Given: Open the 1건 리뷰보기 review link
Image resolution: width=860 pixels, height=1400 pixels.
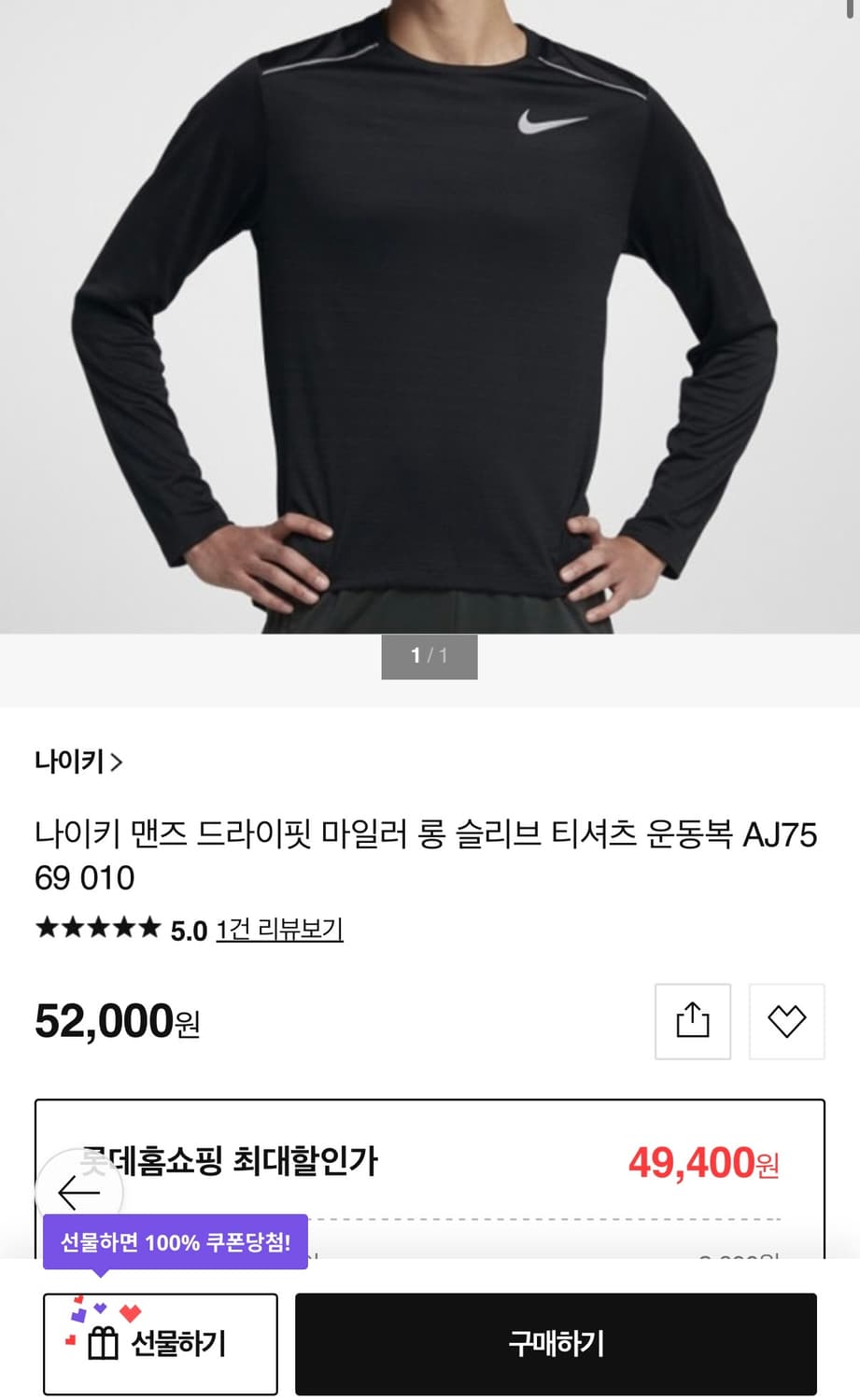Looking at the screenshot, I should pos(280,930).
